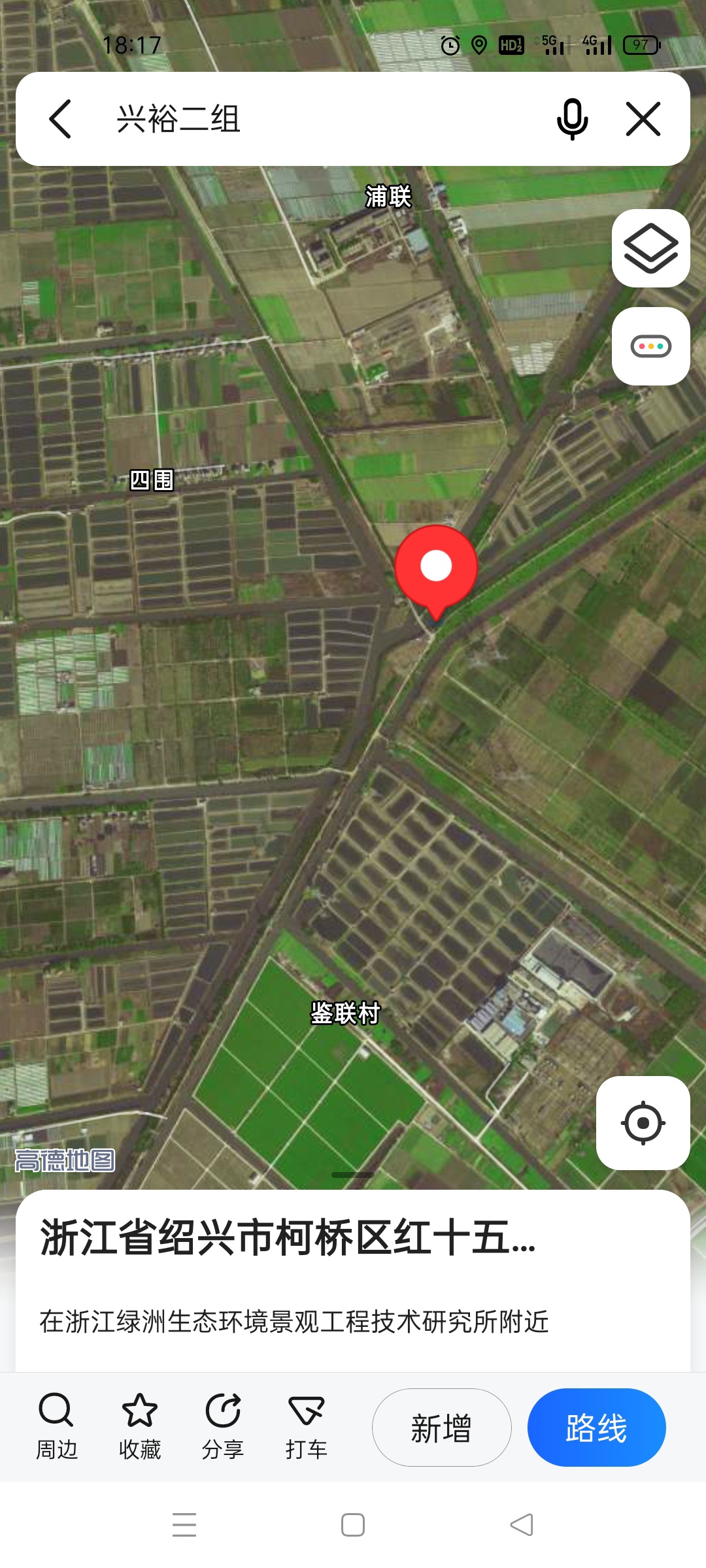
Task: Open the 浙江省绍兴市柯桥区 address card
Action: coord(288,1237)
